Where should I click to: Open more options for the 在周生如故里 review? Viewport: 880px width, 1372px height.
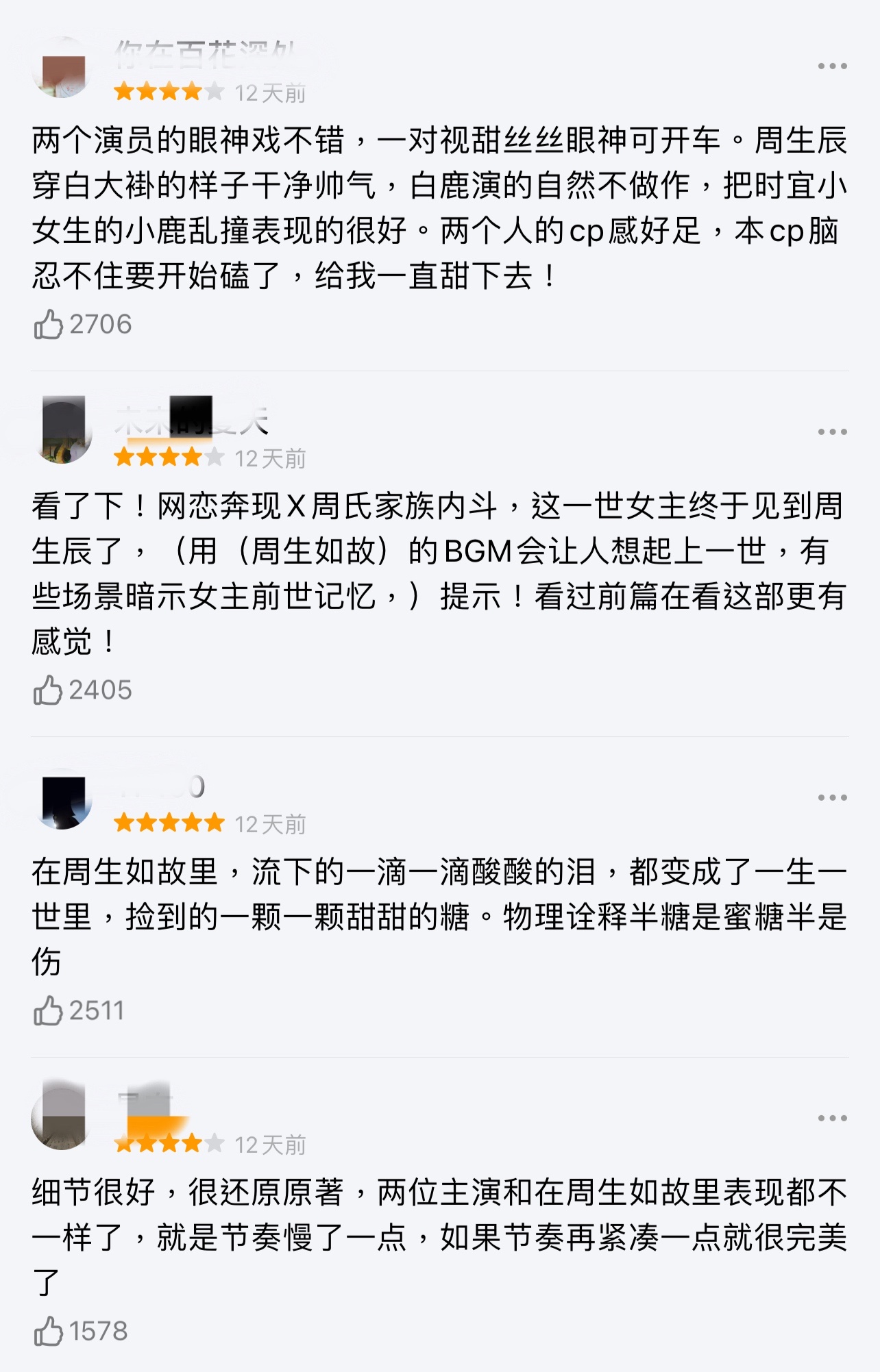tap(832, 798)
